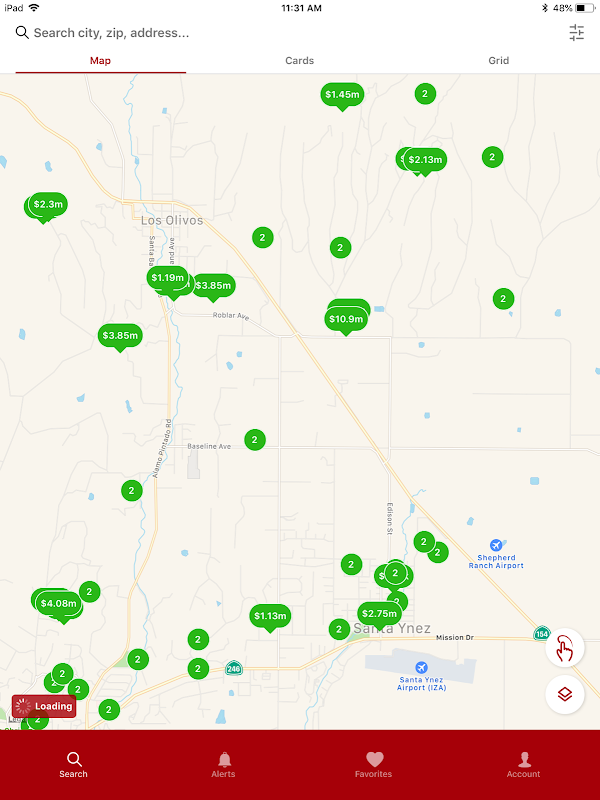Open the Favorites tab
Image resolution: width=600 pixels, height=800 pixels.
point(374,764)
